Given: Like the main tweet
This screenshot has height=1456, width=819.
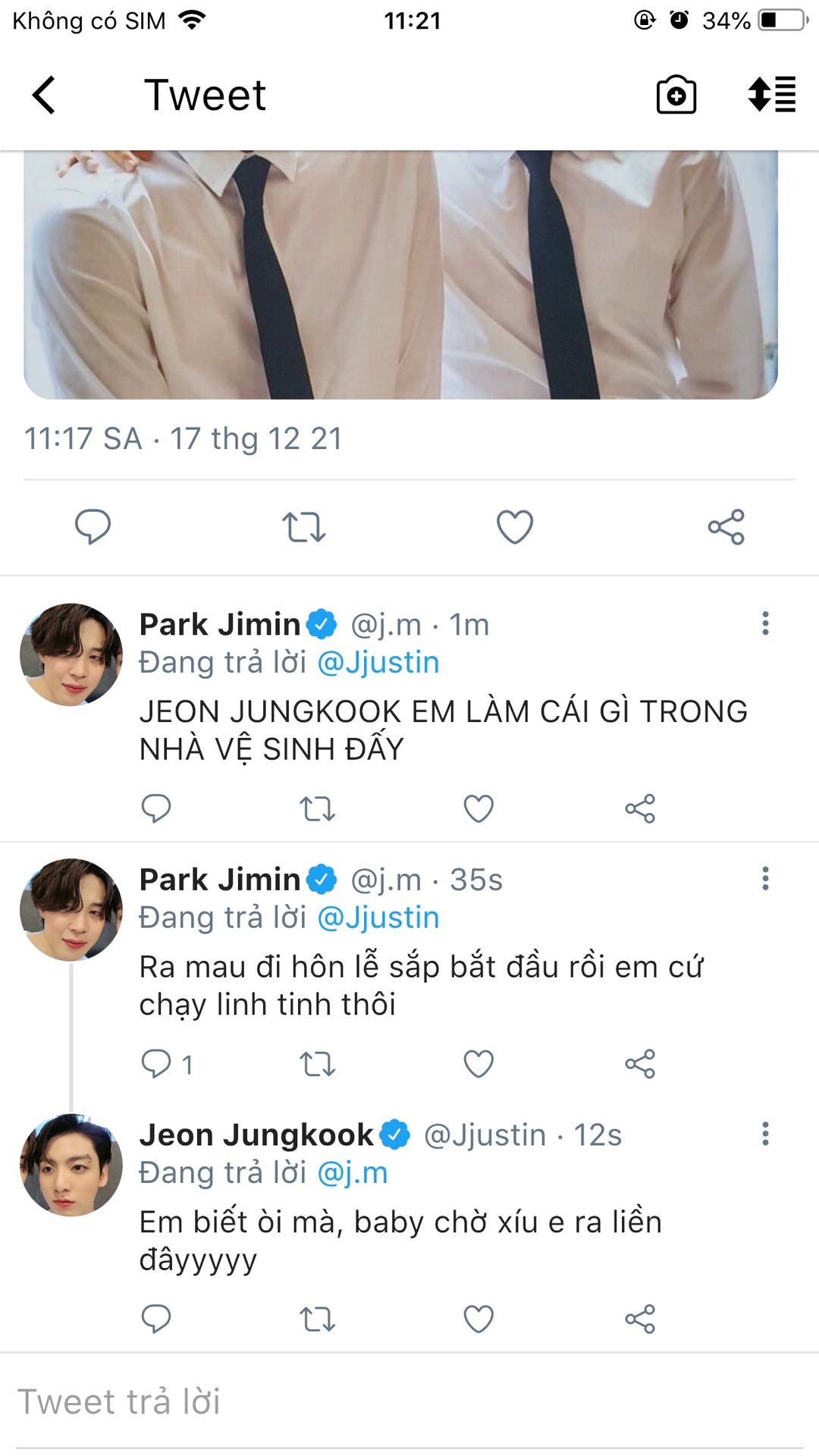Looking at the screenshot, I should click(x=515, y=526).
